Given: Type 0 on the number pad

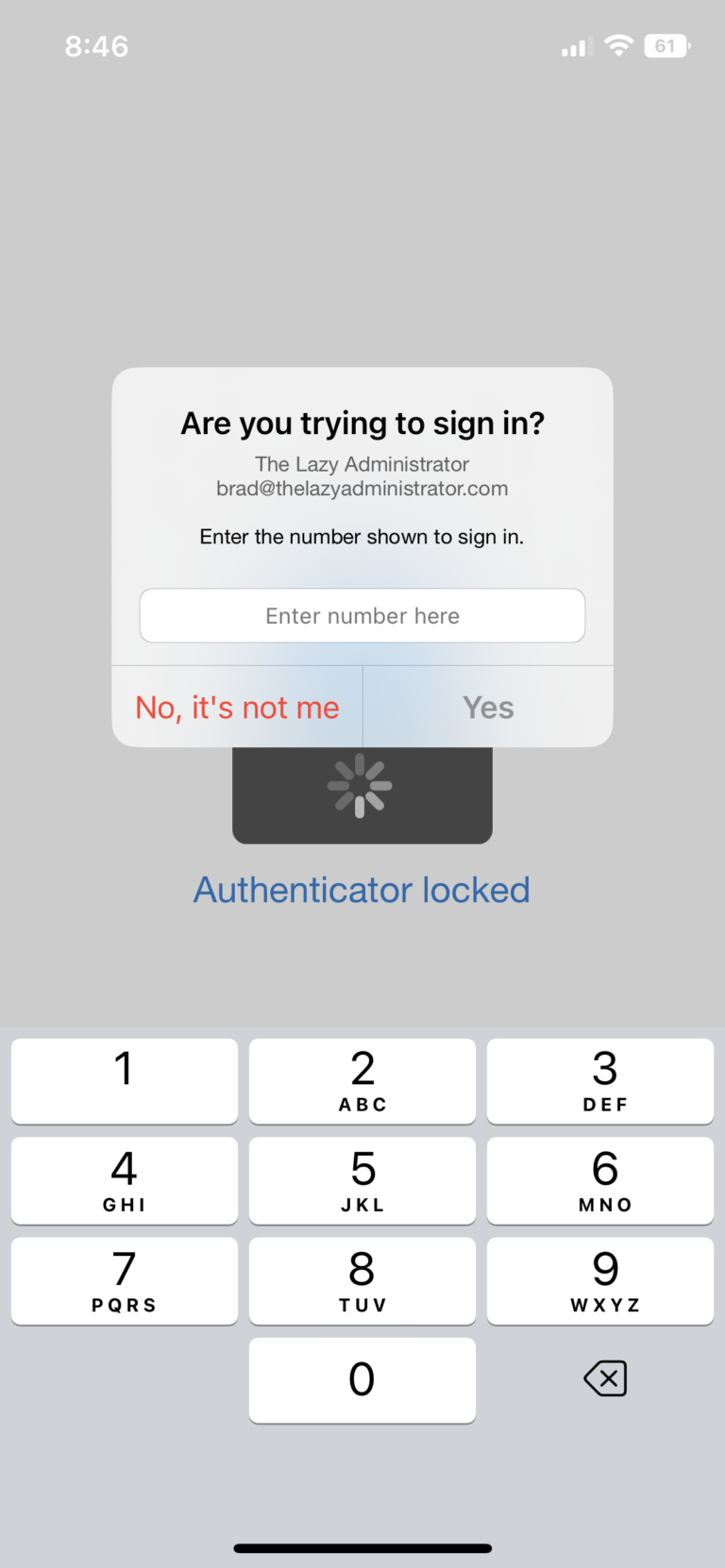Looking at the screenshot, I should pos(362,1380).
